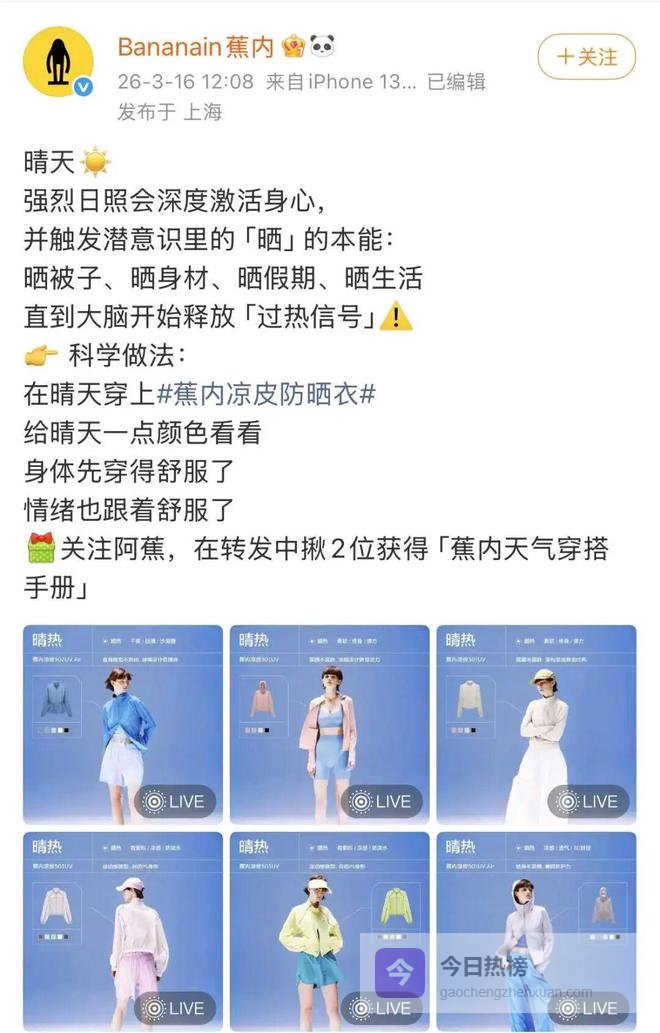Follow Bananain蕉内 with the 关注 button
The width and height of the screenshot is (660, 1033).
(586, 56)
